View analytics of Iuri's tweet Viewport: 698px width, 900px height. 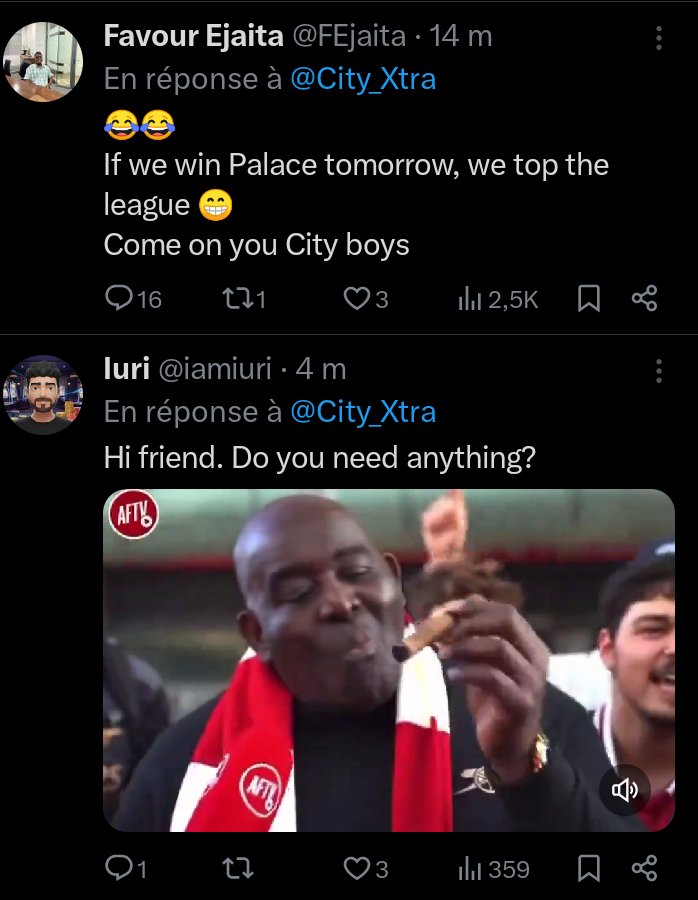pyautogui.click(x=470, y=869)
